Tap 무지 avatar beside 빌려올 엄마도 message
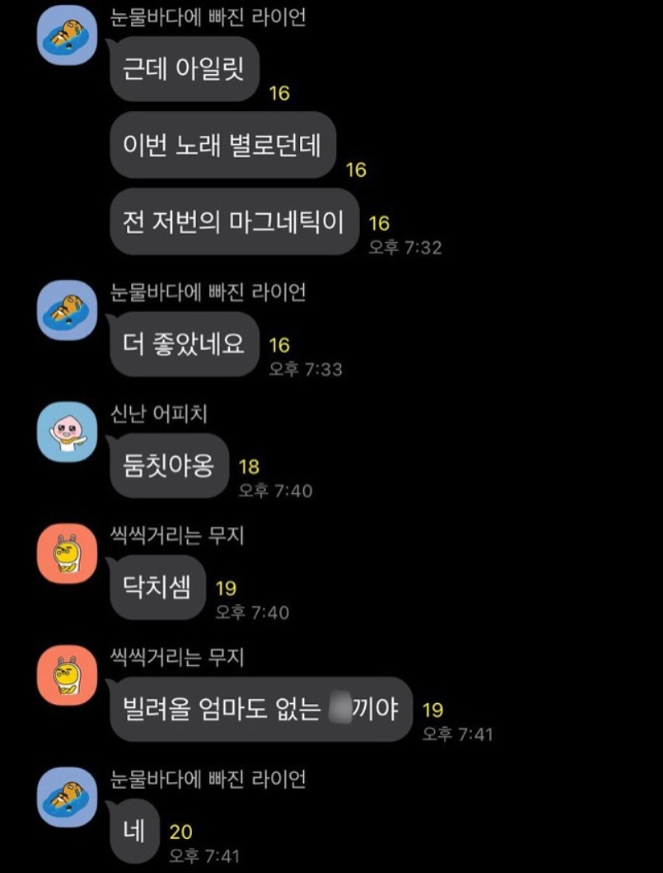663x873 pixels. point(68,676)
